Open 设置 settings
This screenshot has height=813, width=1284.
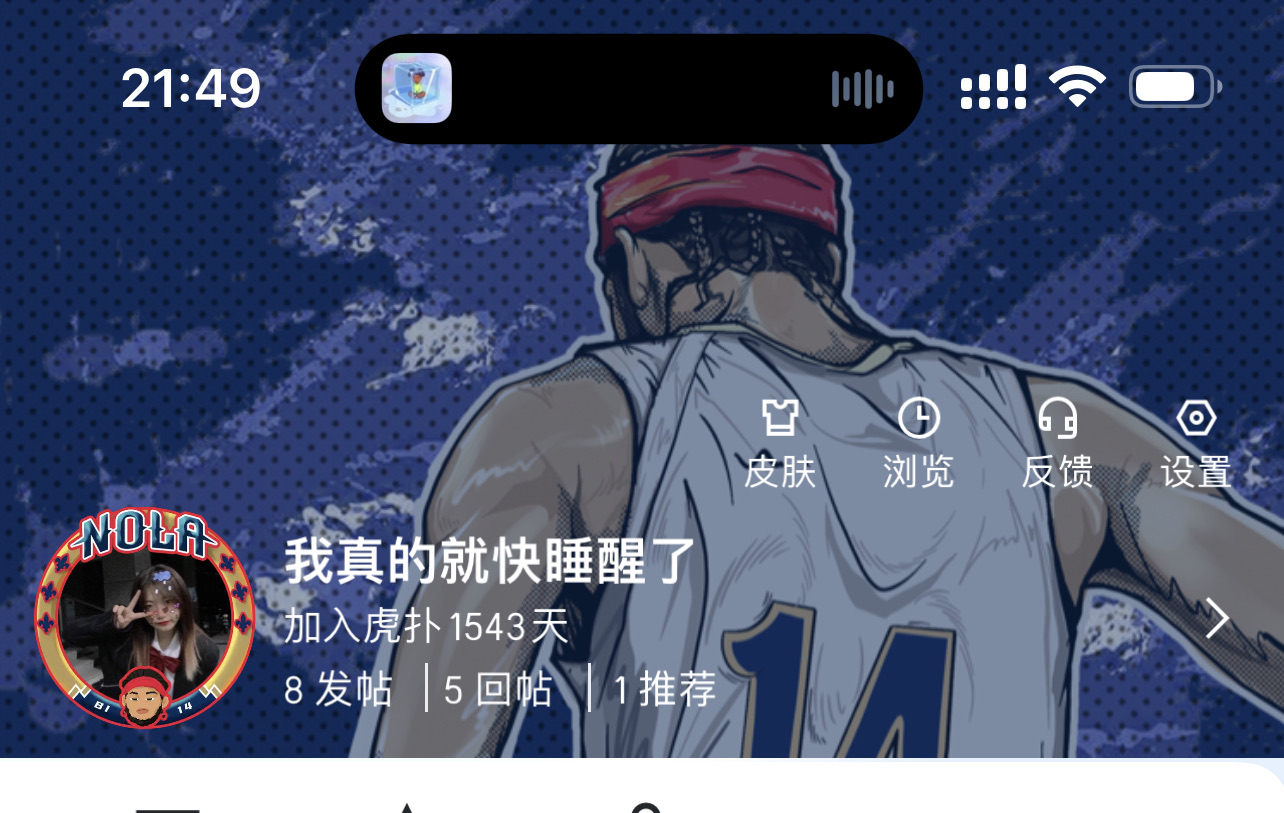[1195, 443]
